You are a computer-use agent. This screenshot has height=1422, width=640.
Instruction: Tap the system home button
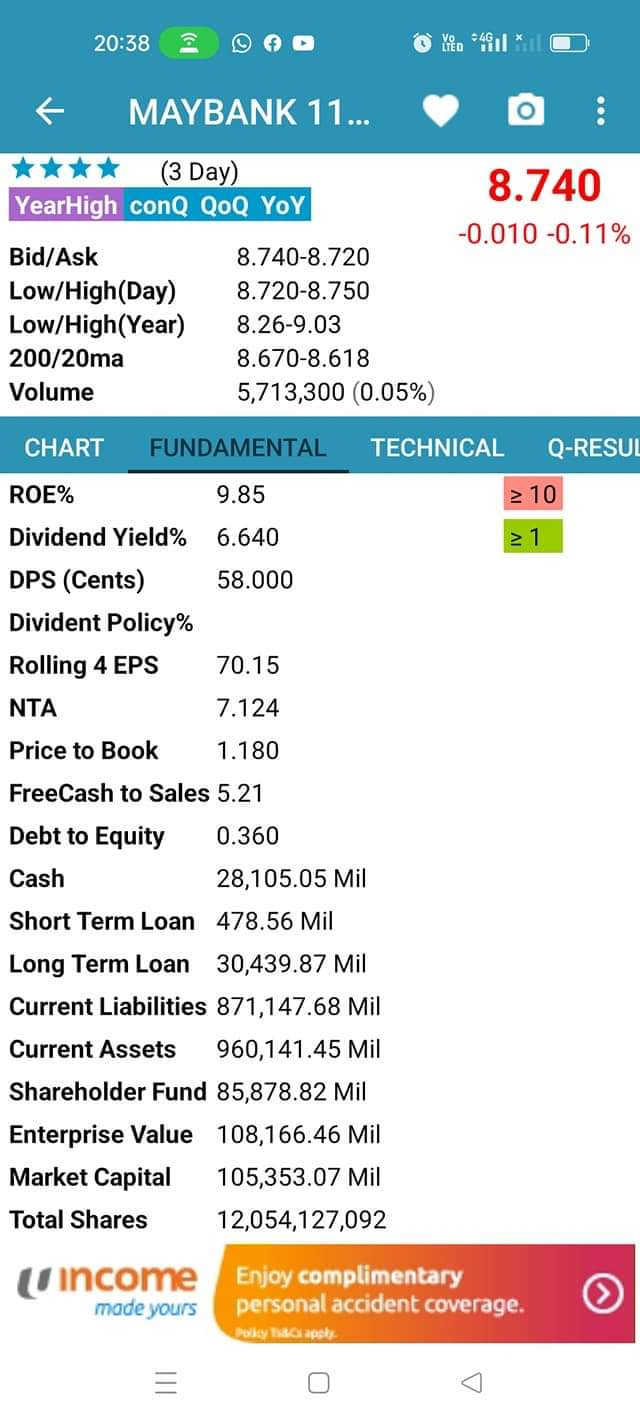[x=319, y=1383]
